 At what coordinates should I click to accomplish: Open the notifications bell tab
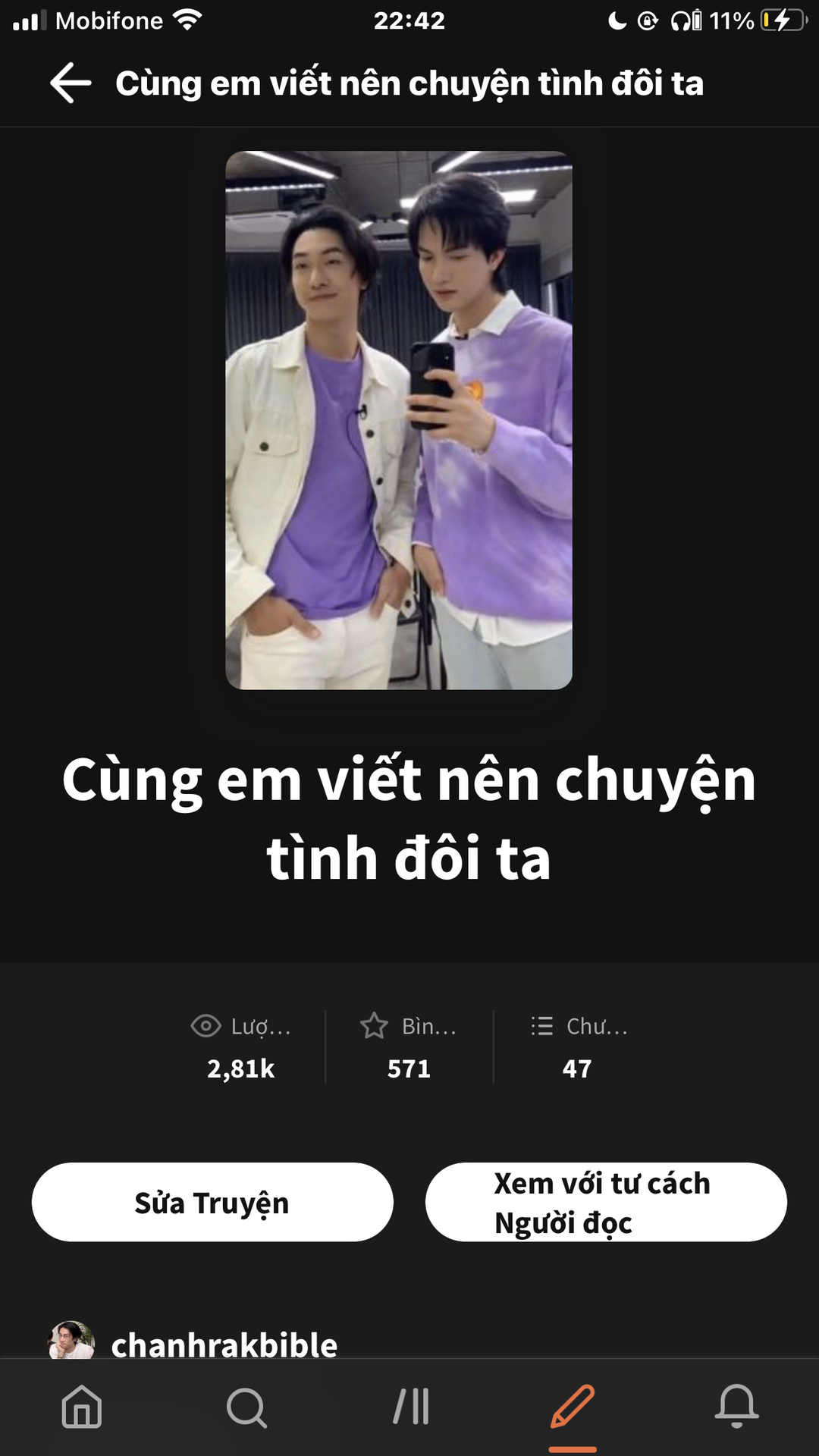(736, 1407)
